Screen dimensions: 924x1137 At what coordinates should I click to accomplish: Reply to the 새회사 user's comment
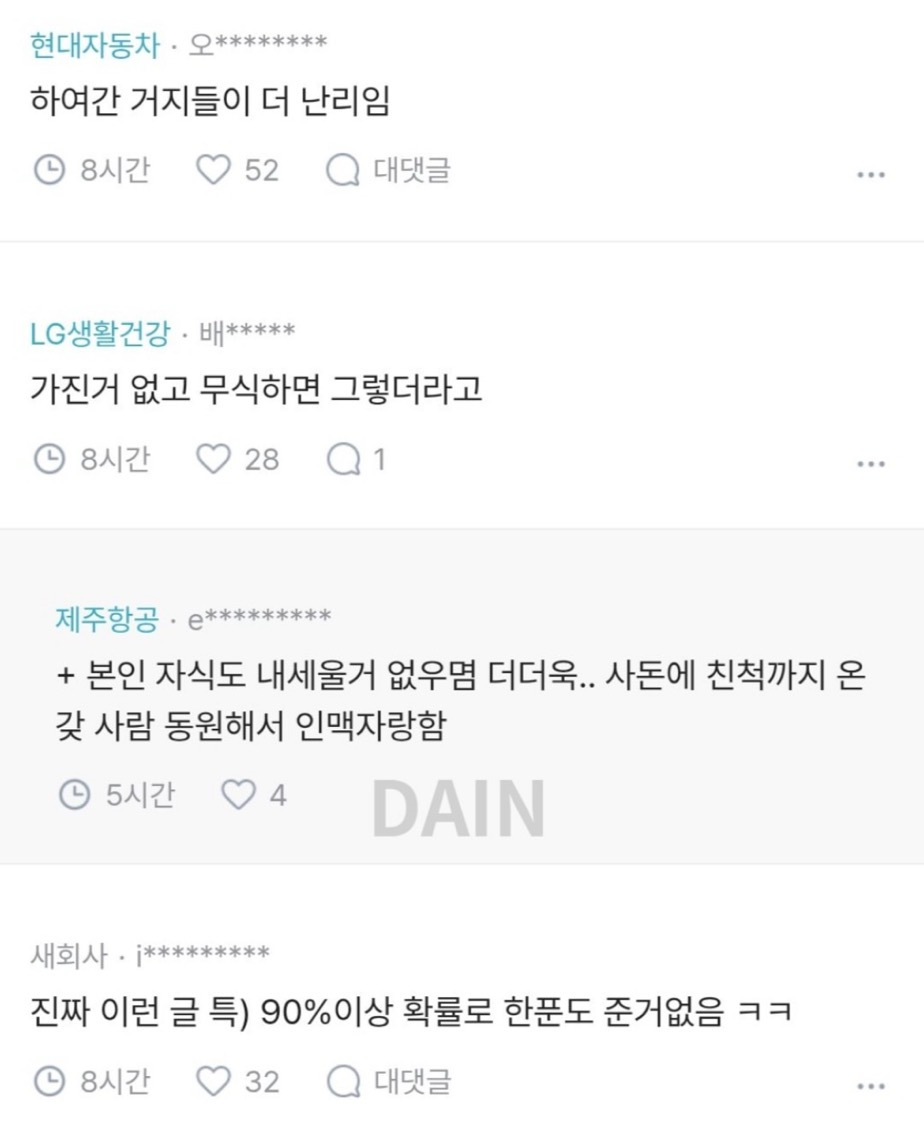pos(389,1081)
